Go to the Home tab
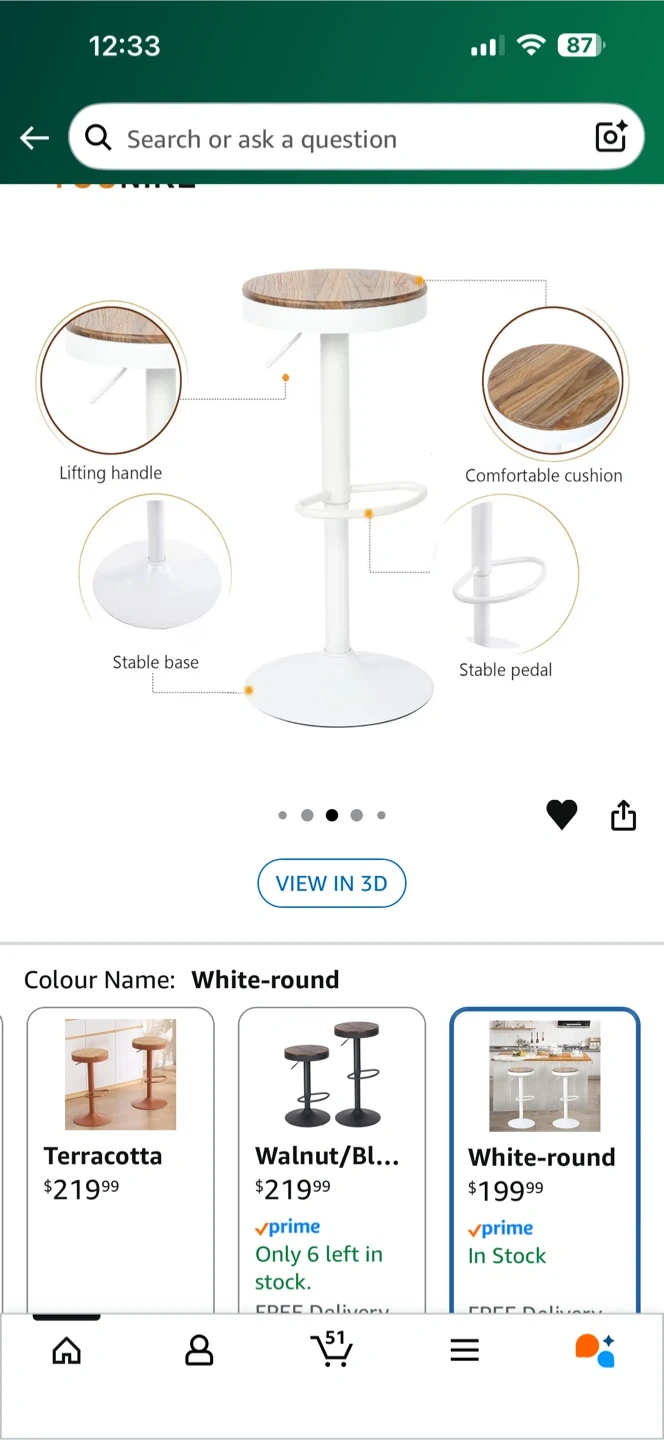 tap(67, 1351)
